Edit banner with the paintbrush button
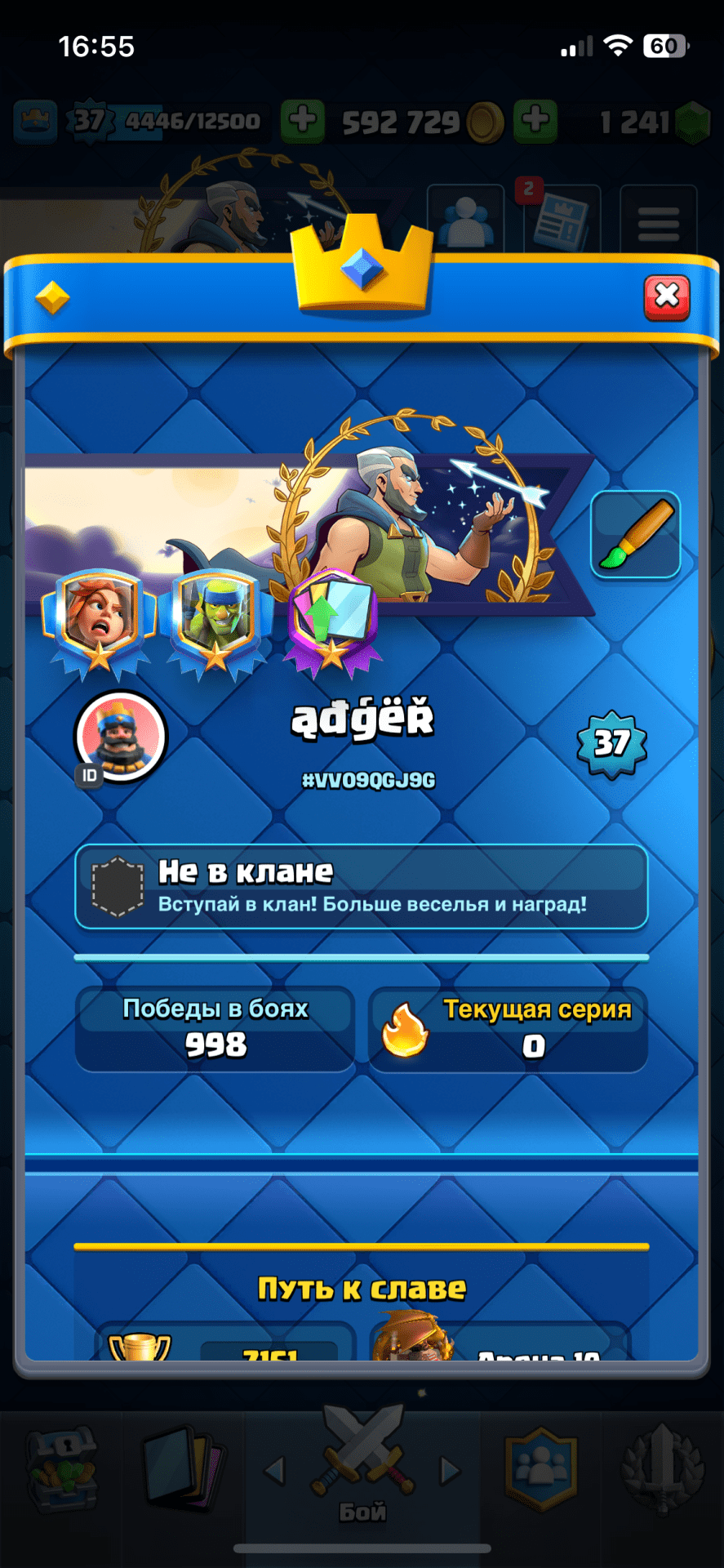The width and height of the screenshot is (724, 1568). coord(635,535)
